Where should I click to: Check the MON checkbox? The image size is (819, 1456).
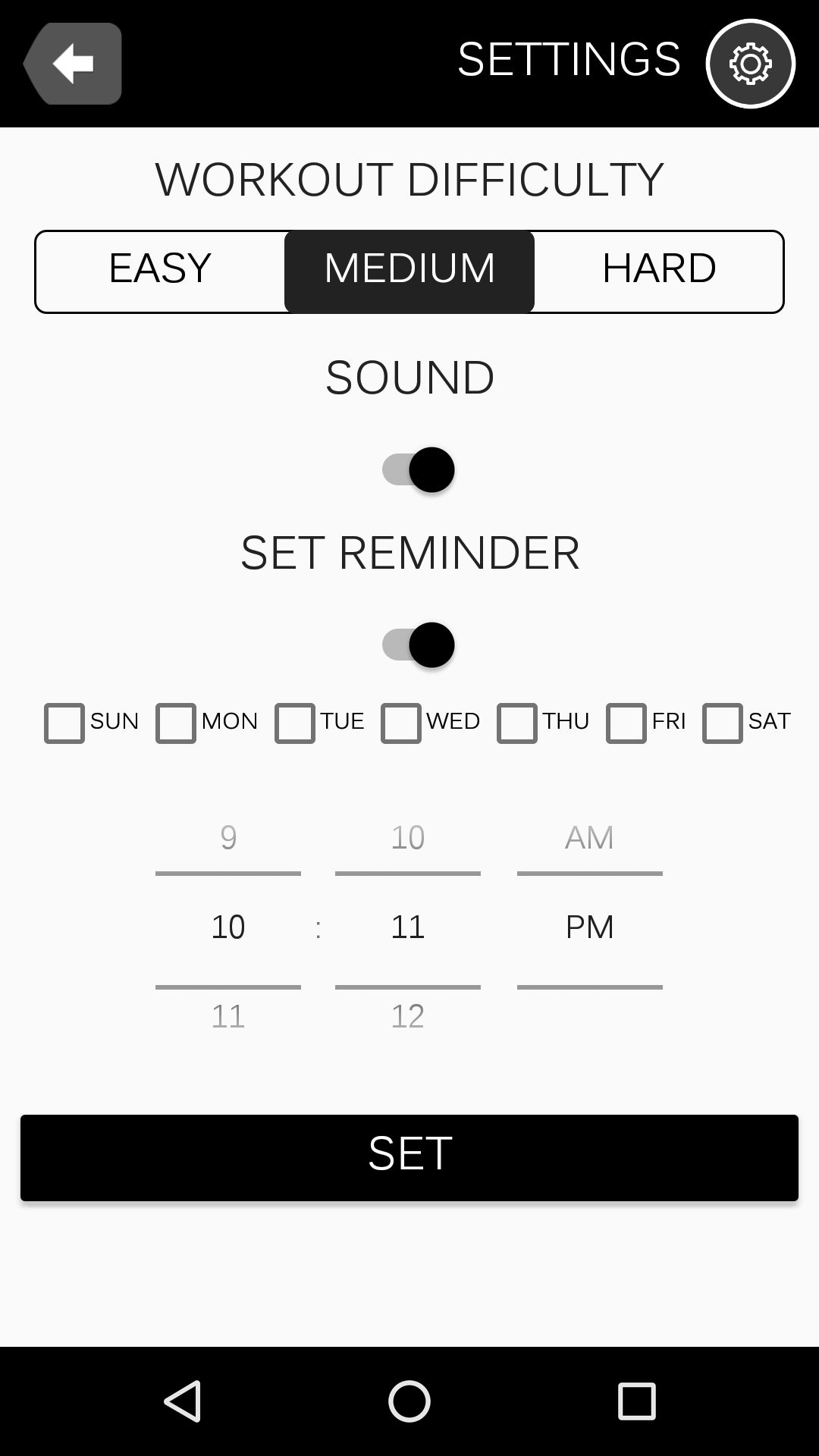click(176, 723)
